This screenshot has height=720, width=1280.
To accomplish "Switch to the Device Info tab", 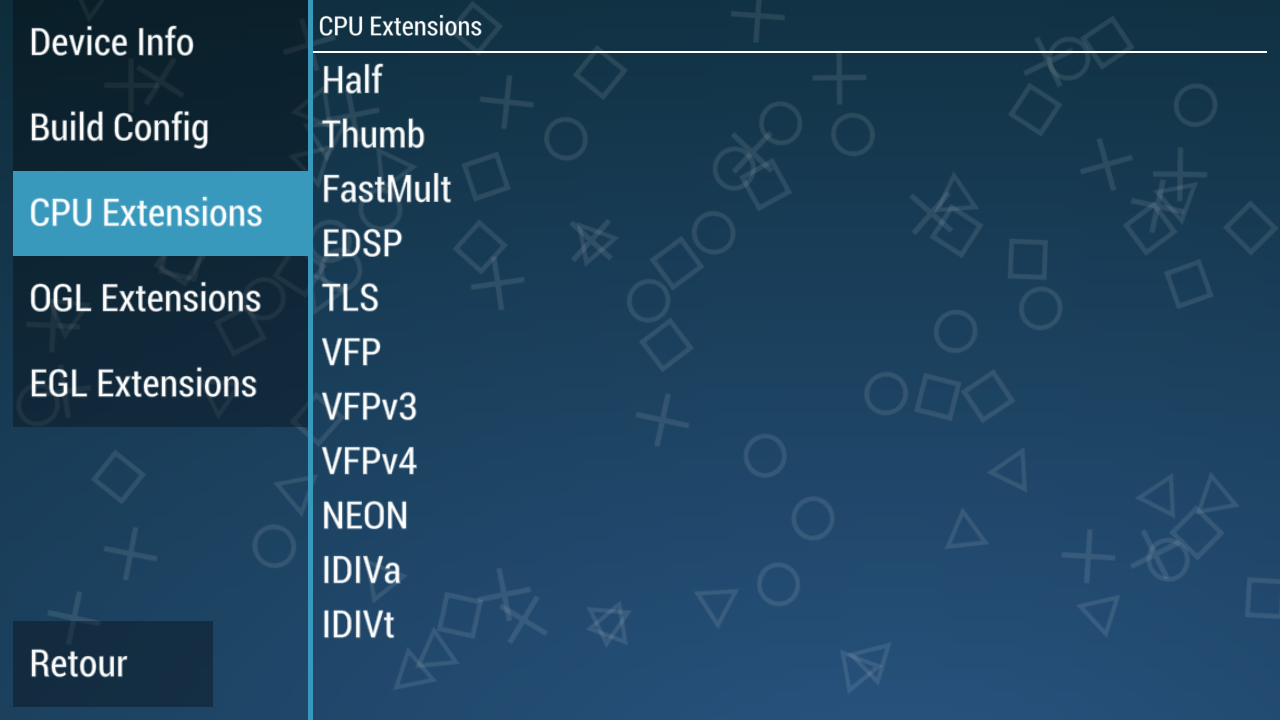I will (160, 43).
